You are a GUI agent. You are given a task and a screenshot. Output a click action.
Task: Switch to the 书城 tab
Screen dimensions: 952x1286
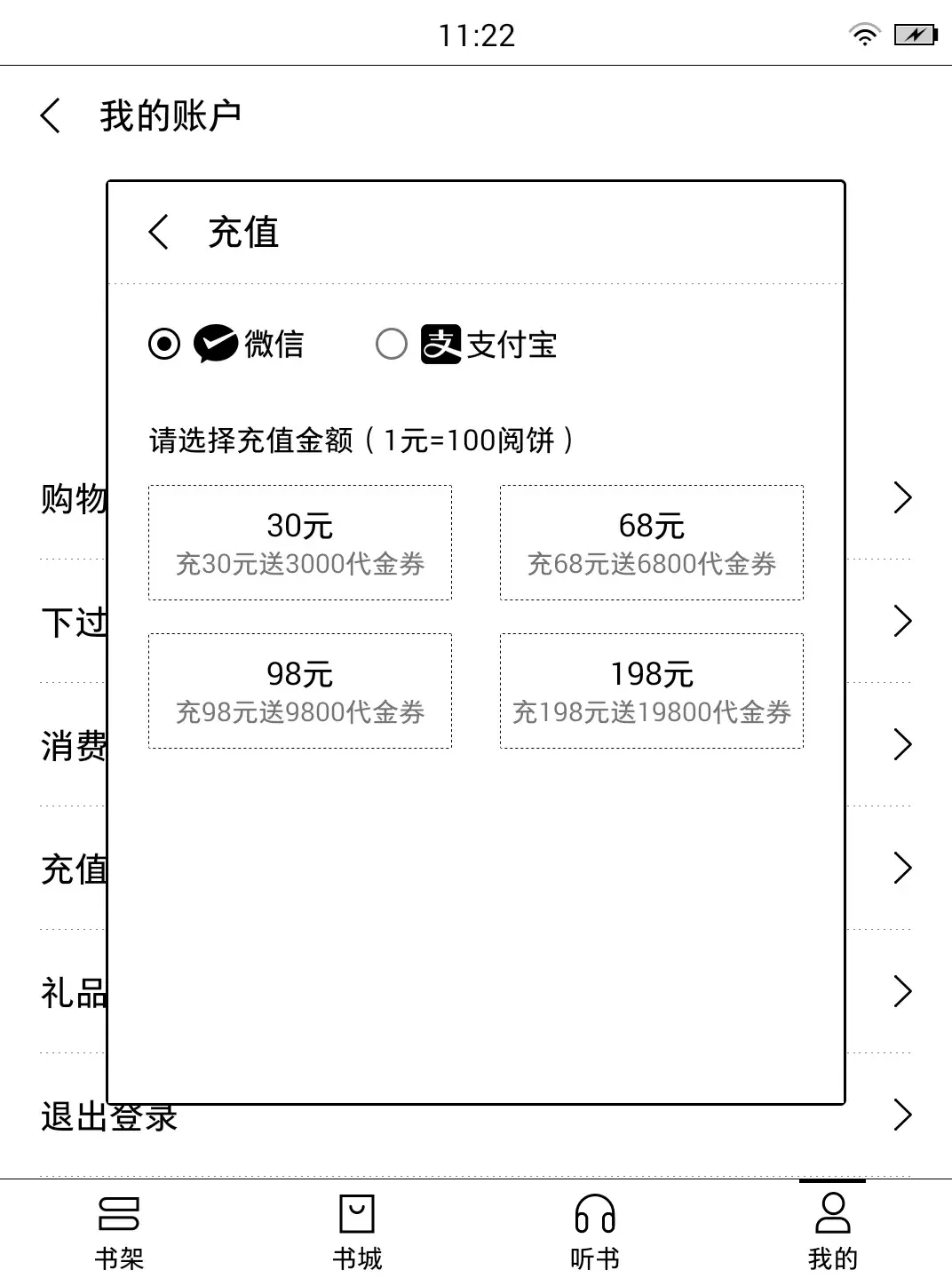[x=357, y=1232]
